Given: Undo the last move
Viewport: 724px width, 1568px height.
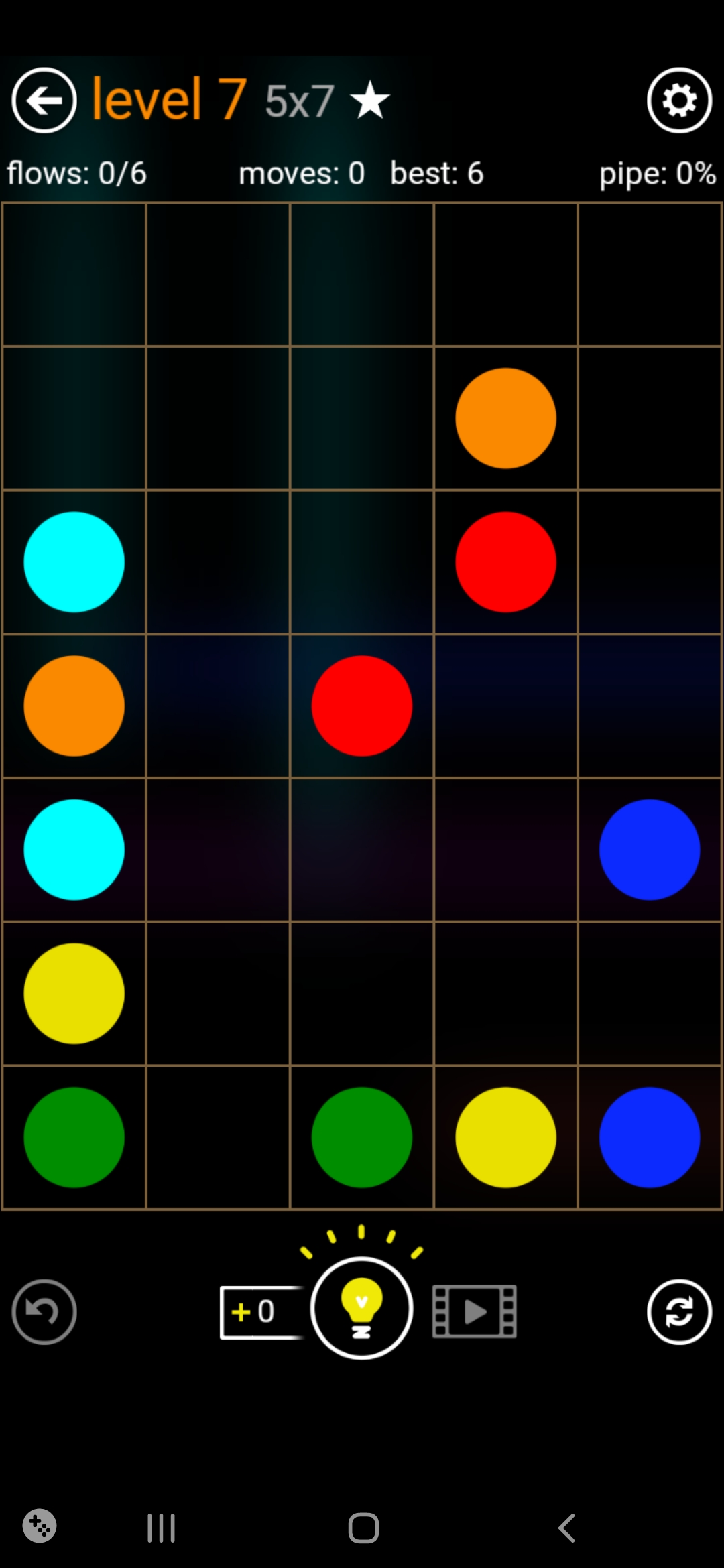Looking at the screenshot, I should [x=44, y=1312].
